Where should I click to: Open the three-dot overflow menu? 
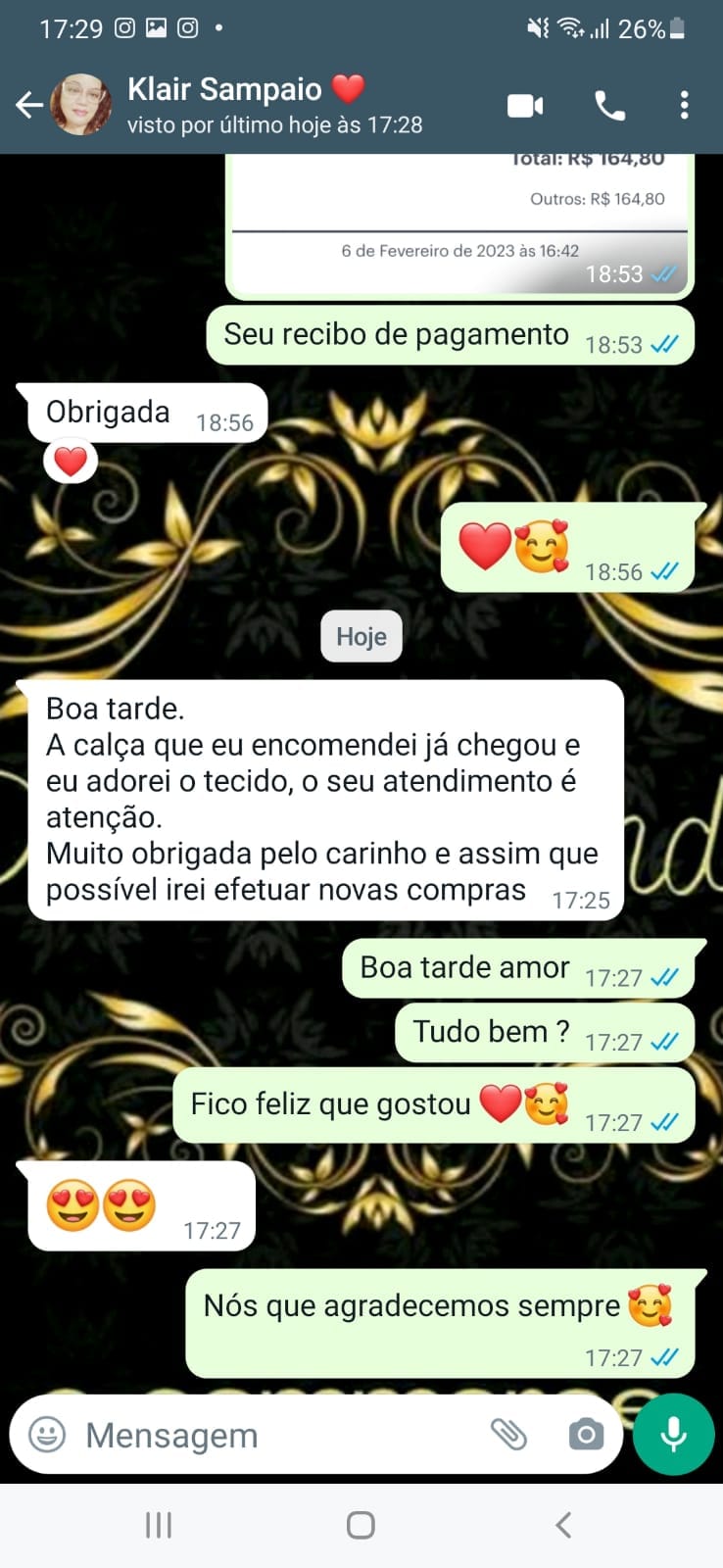point(684,105)
